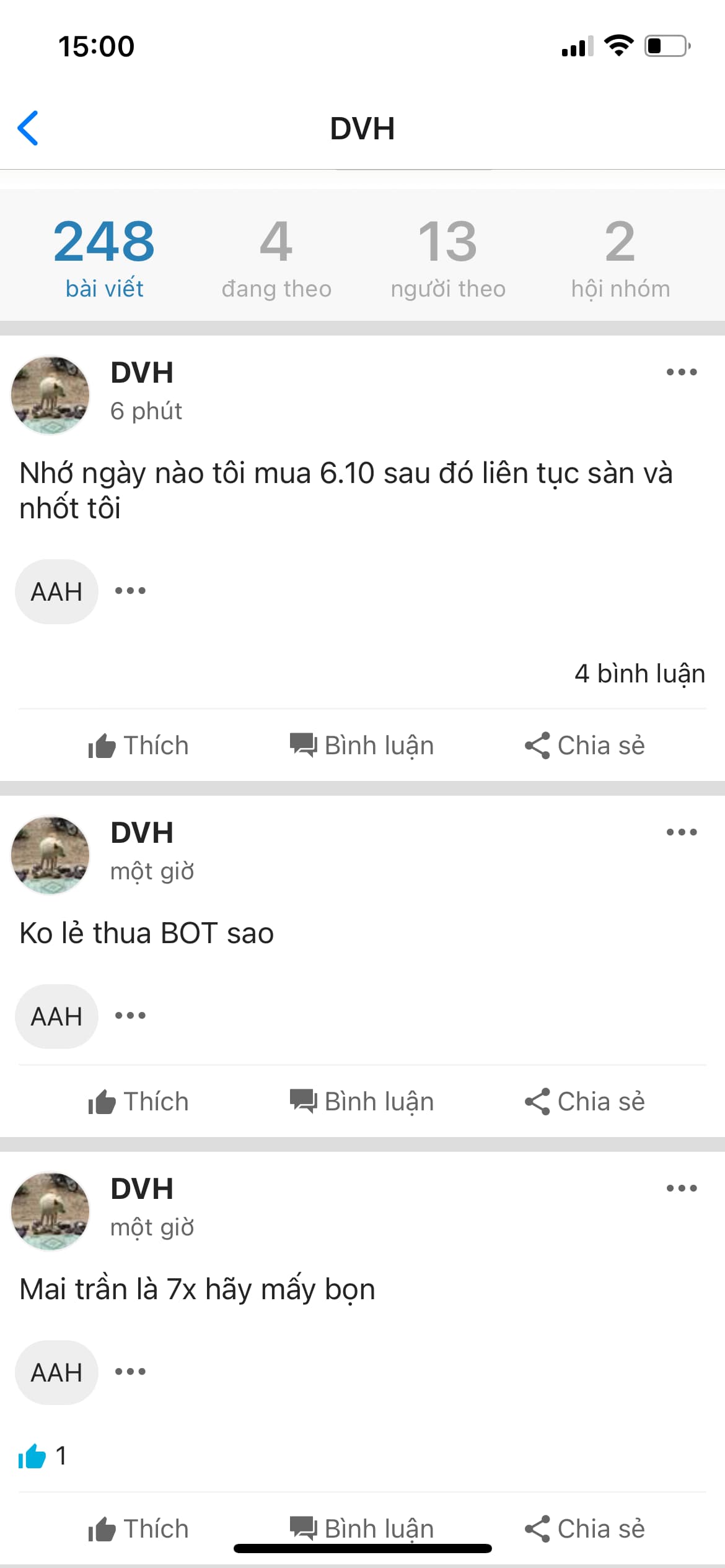Open overflow menu on the 6 phút post
The width and height of the screenshot is (725, 1568).
coord(681,372)
